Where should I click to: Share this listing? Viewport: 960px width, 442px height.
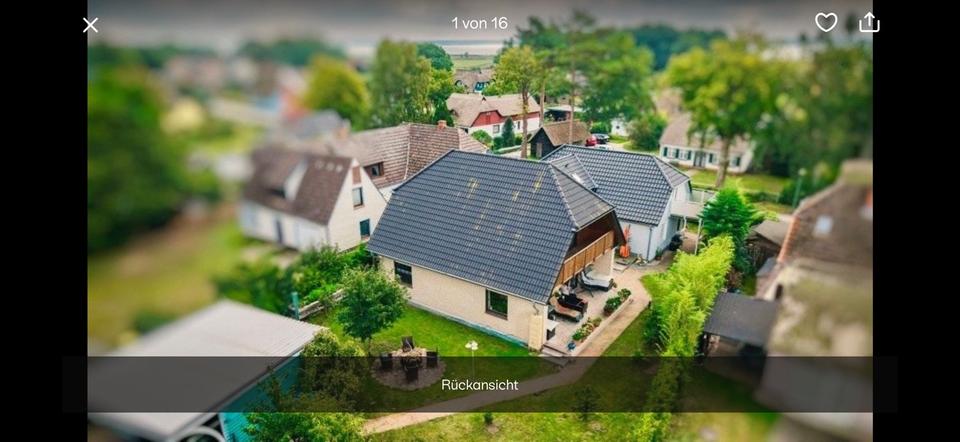click(870, 22)
